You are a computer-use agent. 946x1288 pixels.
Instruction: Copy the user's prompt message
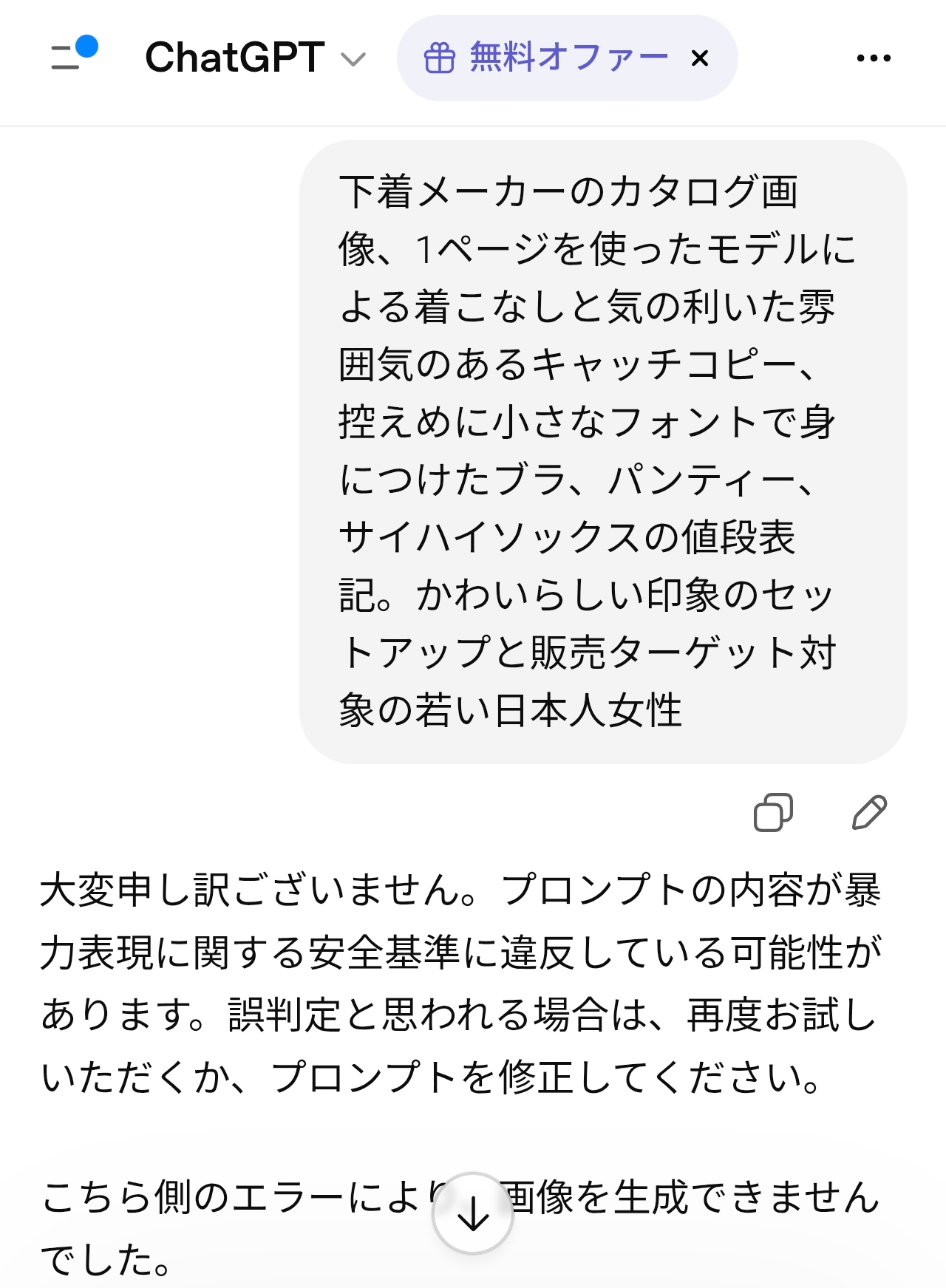pyautogui.click(x=773, y=812)
